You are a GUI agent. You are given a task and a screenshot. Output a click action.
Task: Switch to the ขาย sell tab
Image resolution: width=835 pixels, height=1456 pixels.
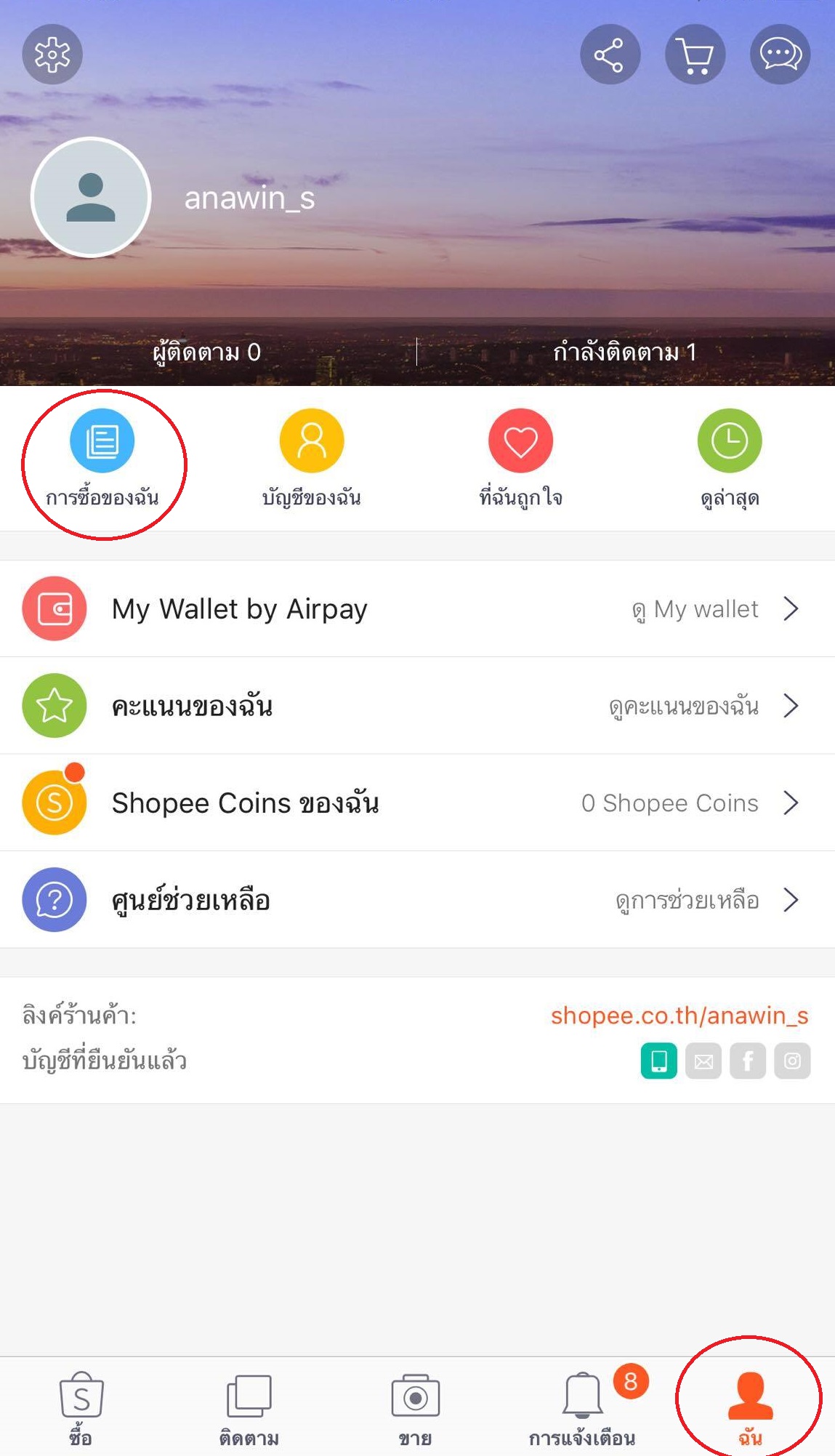tap(416, 1408)
